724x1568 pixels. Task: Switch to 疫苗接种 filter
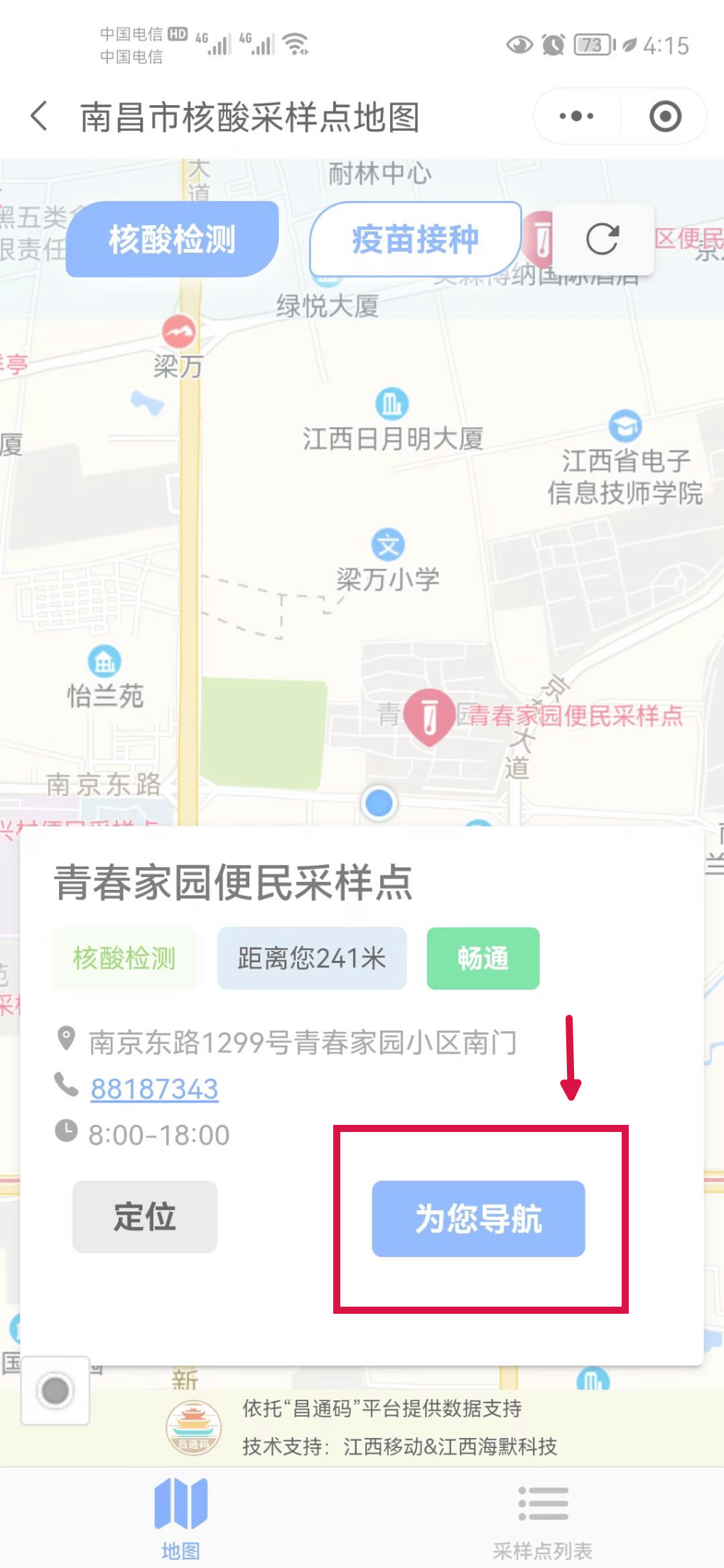point(416,239)
